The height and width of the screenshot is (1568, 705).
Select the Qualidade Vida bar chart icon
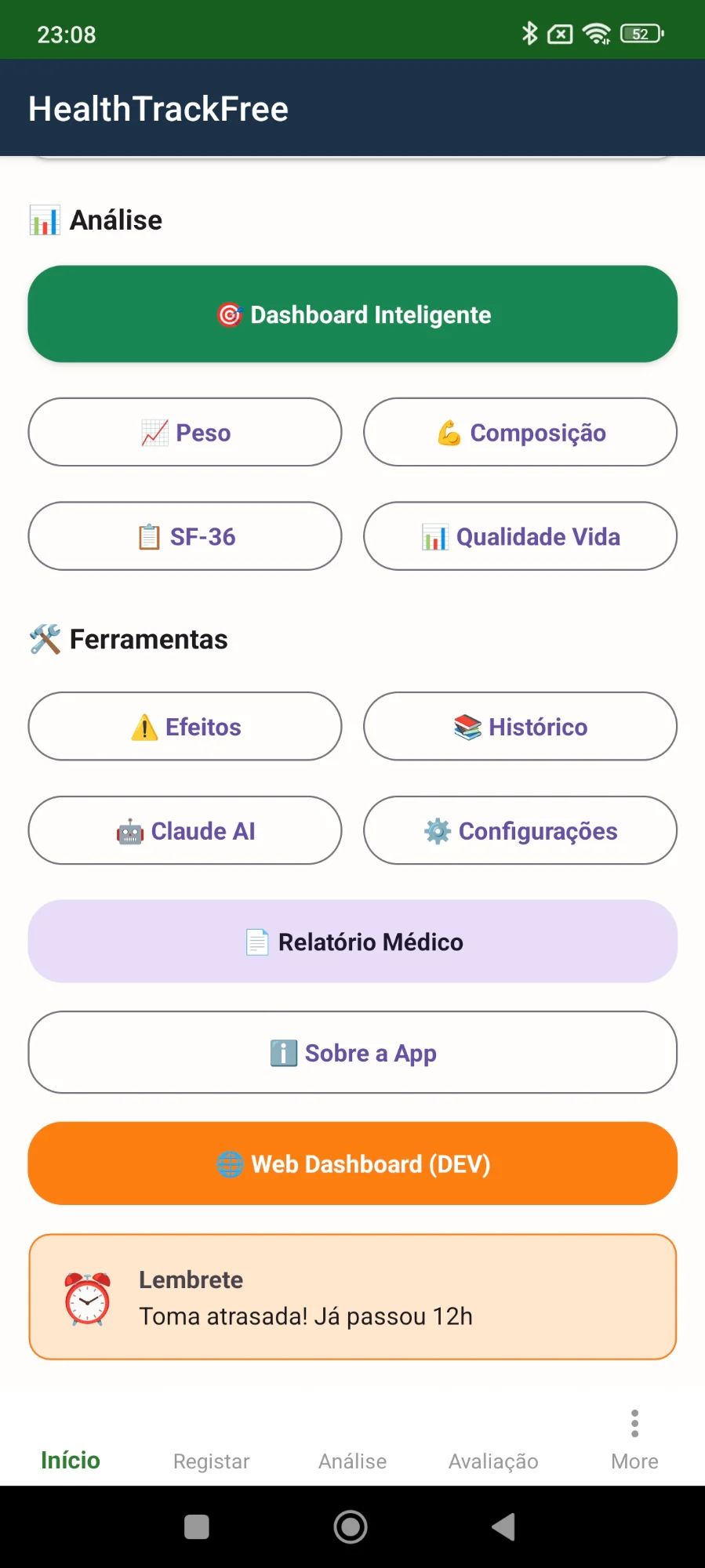click(x=434, y=536)
